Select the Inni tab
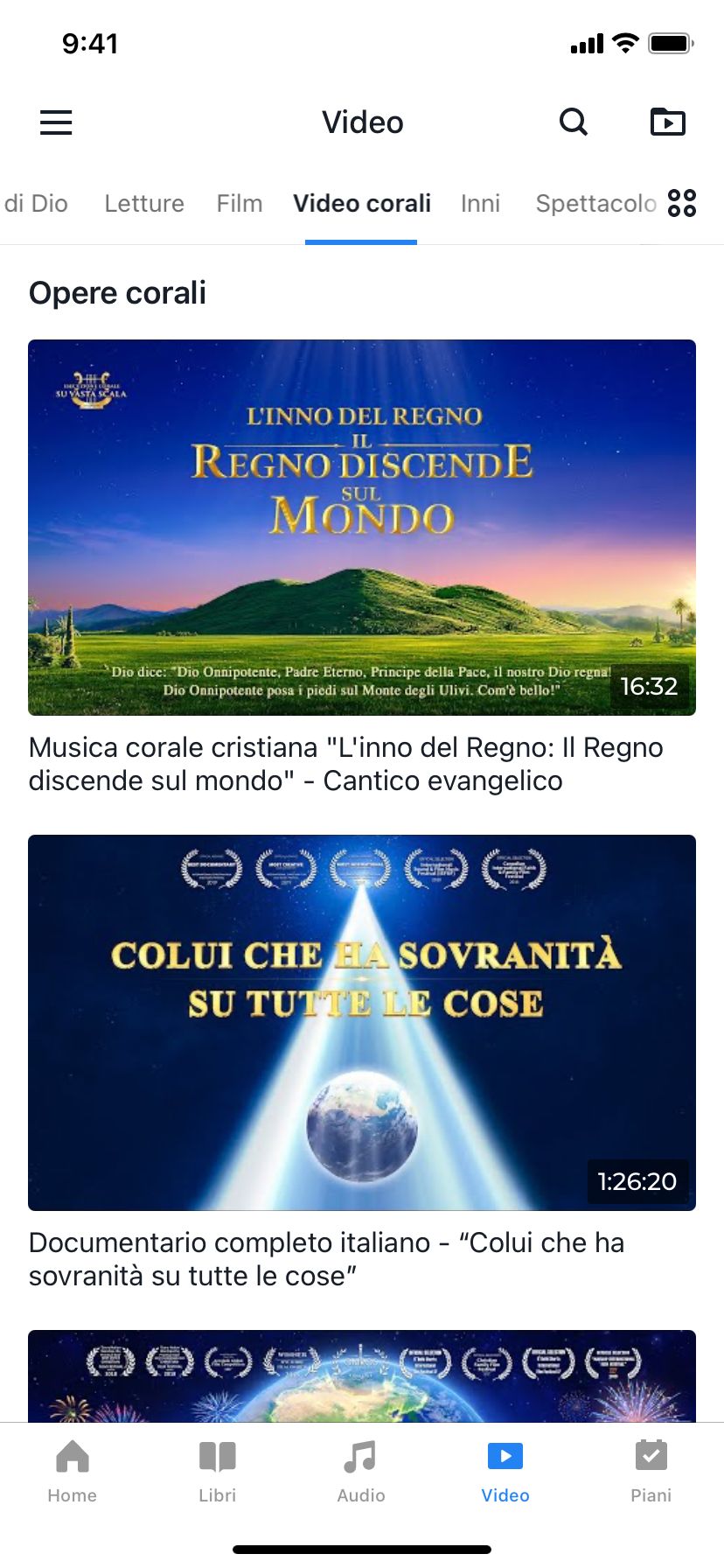This screenshot has width=724, height=1568. click(480, 204)
